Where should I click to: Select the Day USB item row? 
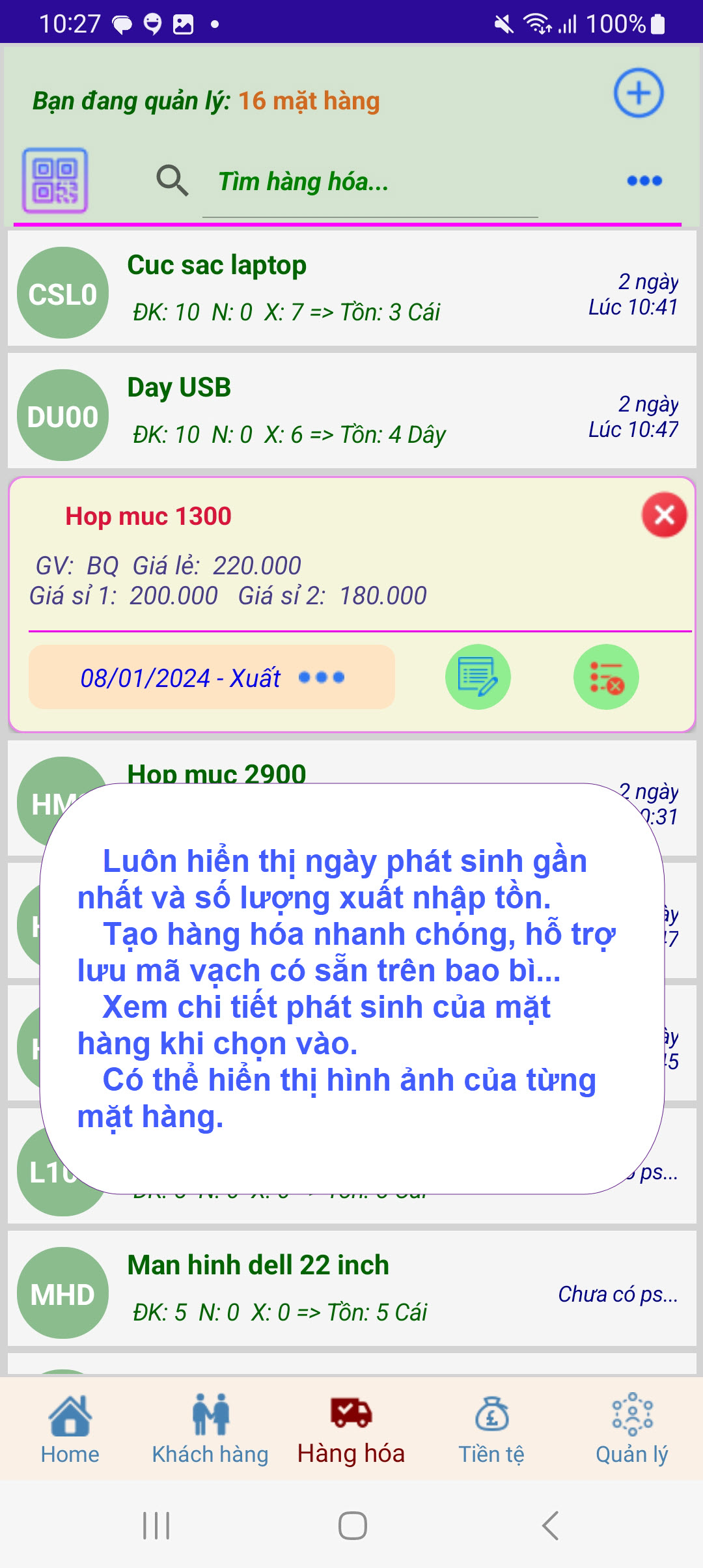(351, 411)
